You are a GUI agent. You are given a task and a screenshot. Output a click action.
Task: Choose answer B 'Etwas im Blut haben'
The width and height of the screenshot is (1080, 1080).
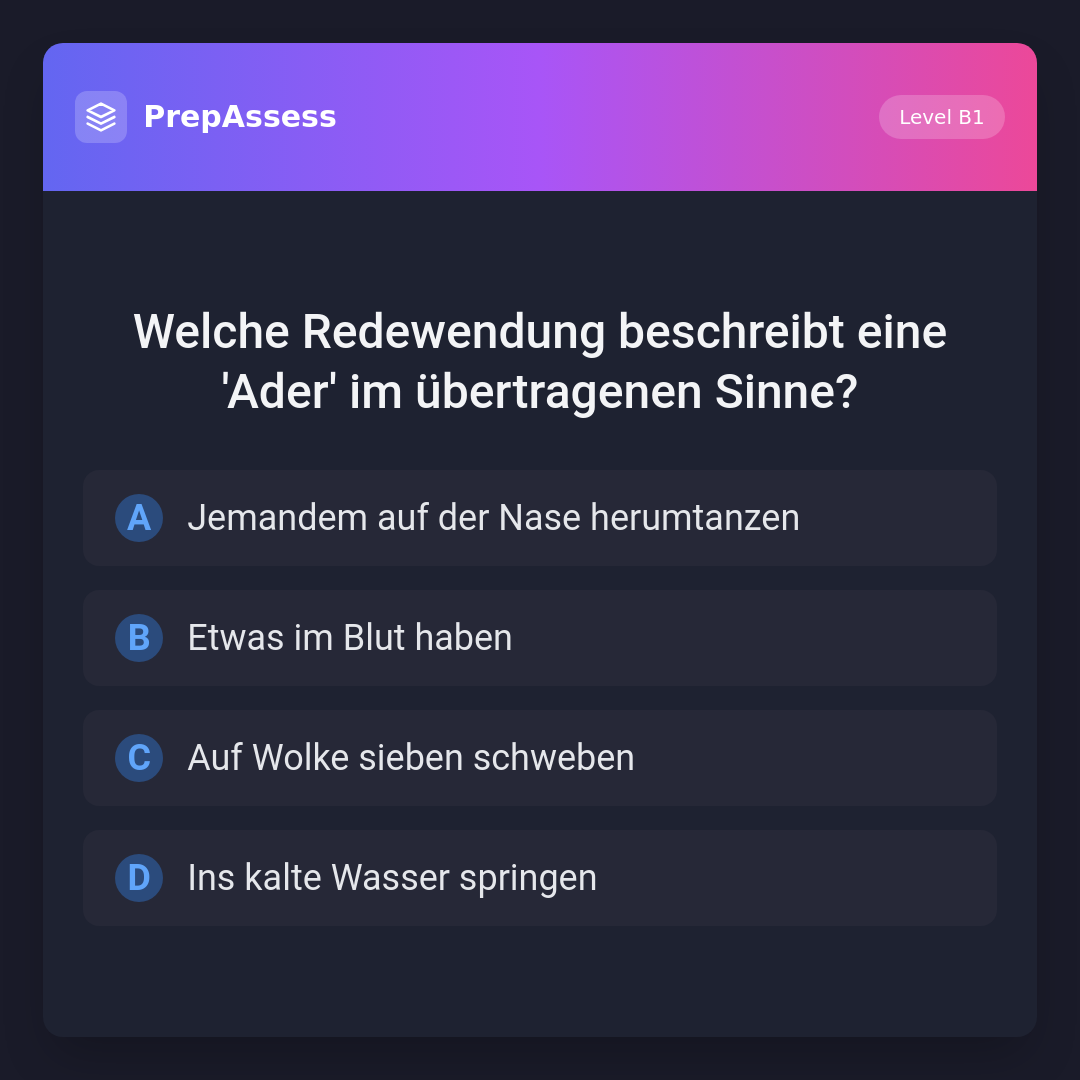540,638
